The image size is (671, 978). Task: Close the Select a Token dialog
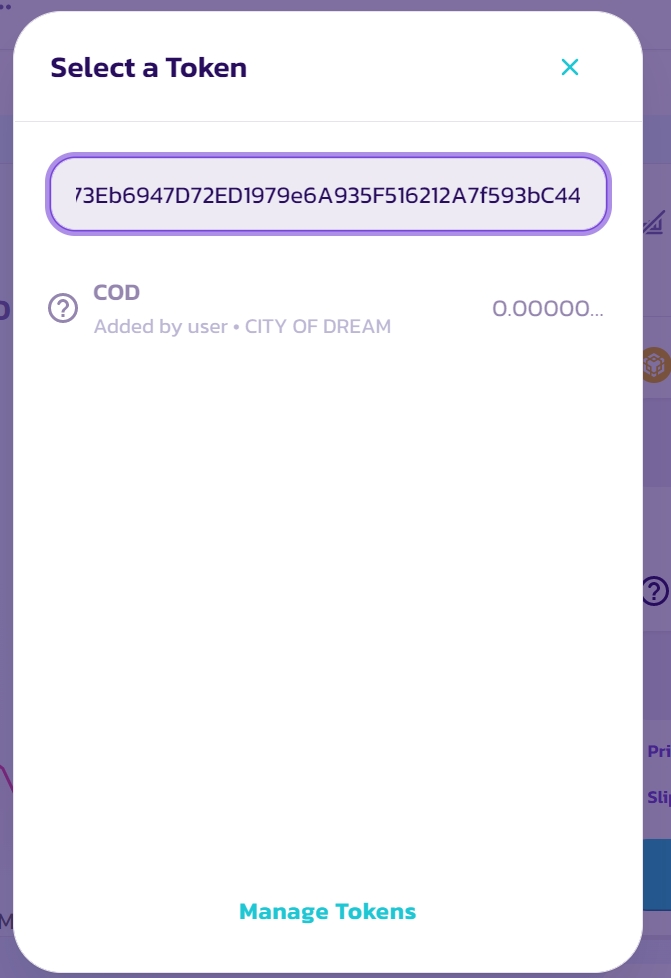pyautogui.click(x=570, y=68)
